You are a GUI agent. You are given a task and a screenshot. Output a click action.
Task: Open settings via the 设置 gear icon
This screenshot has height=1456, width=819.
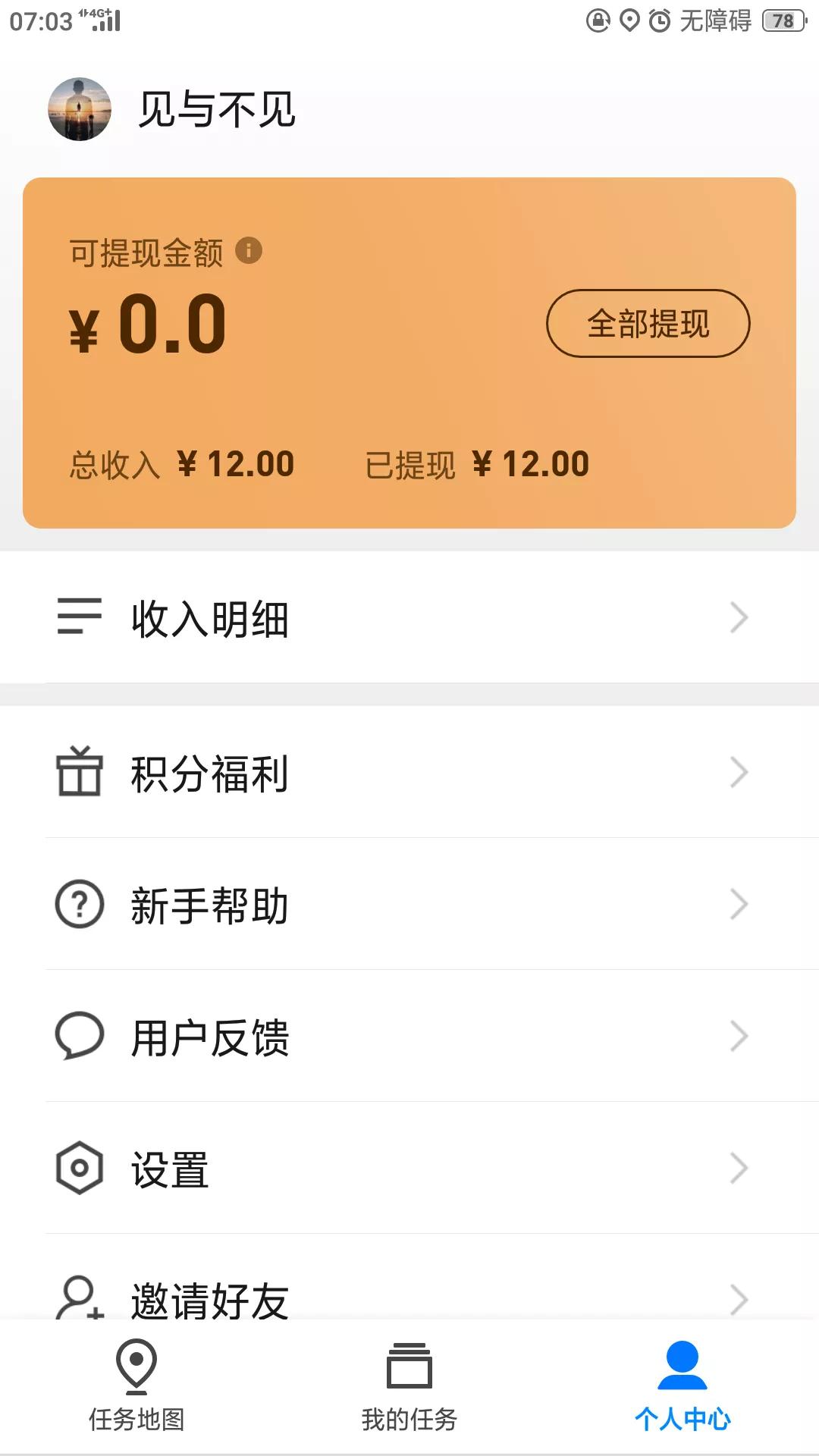78,1169
